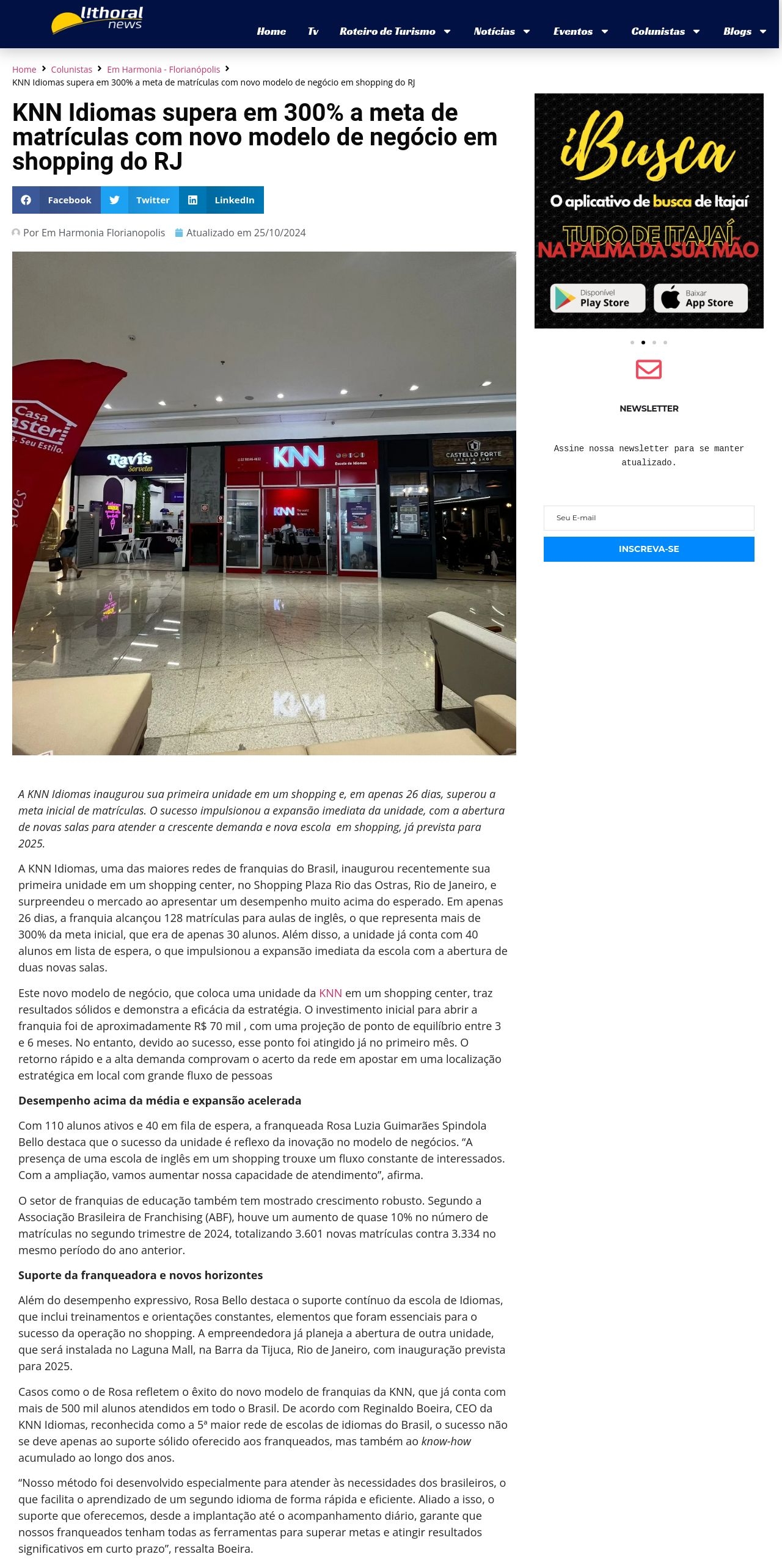
Task: Tap the INSCREVA-SE subscribe button
Action: coord(649,549)
